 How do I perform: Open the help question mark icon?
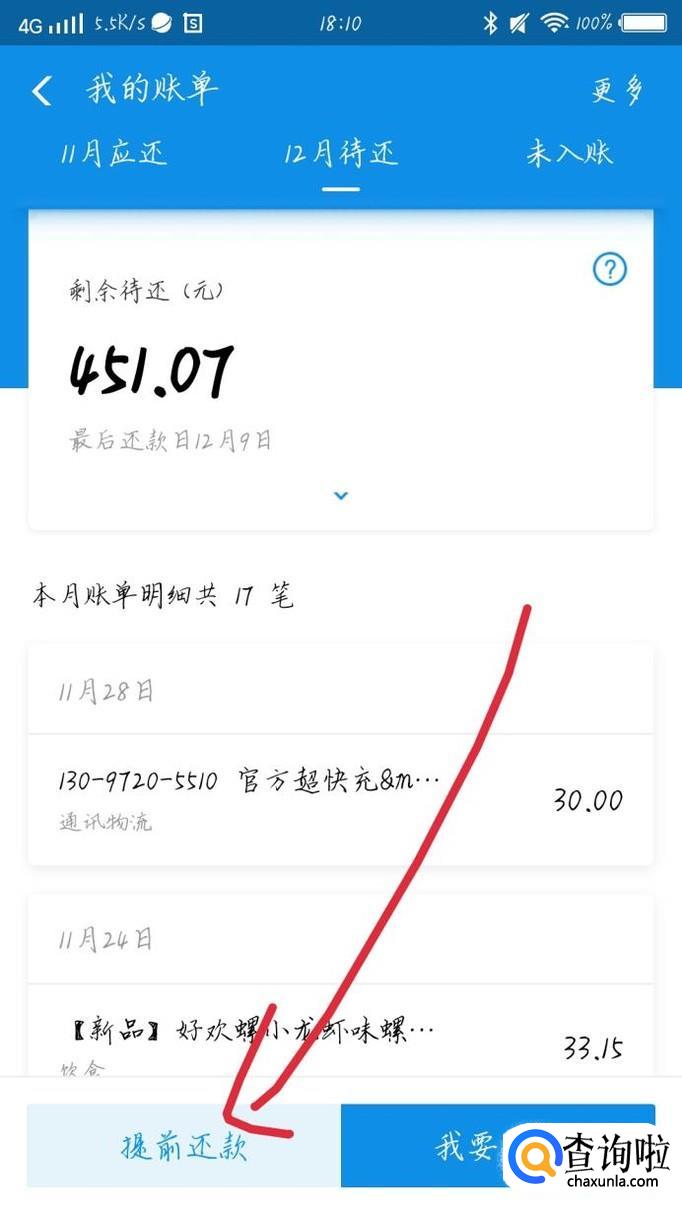tap(610, 269)
